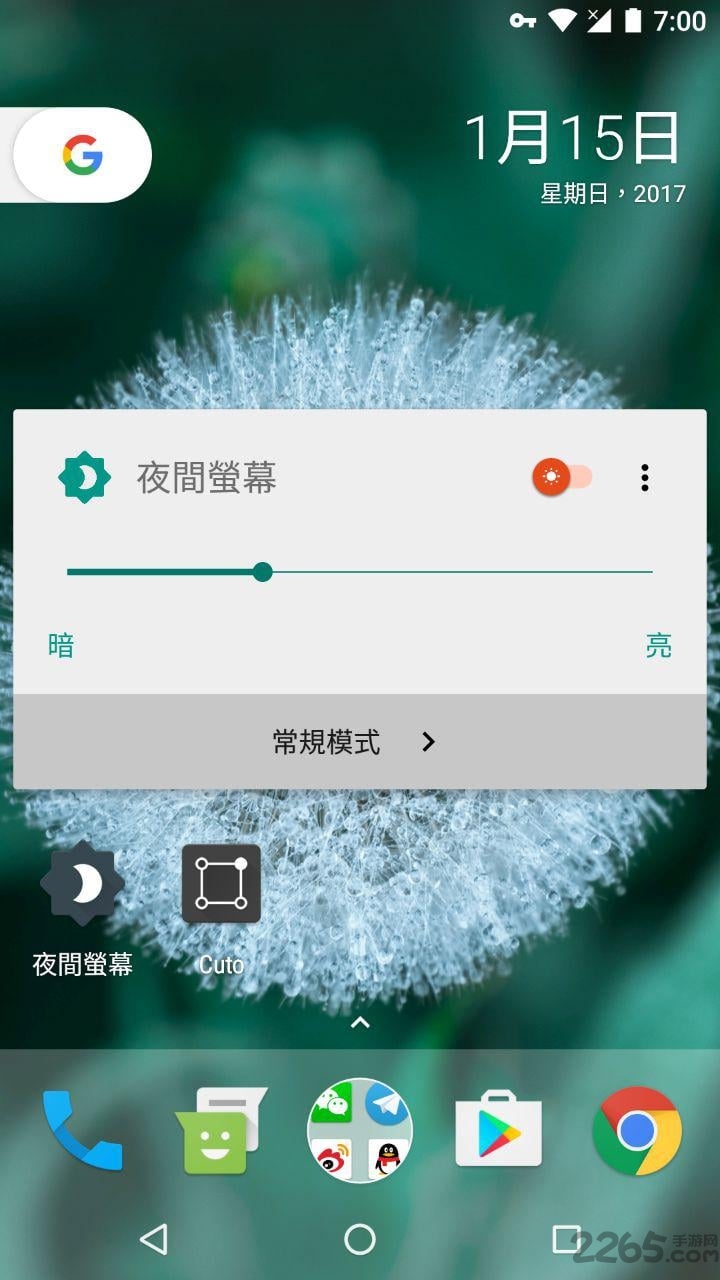The height and width of the screenshot is (1280, 720).
Task: Open Chrome browser from the dock
Action: tap(640, 1129)
